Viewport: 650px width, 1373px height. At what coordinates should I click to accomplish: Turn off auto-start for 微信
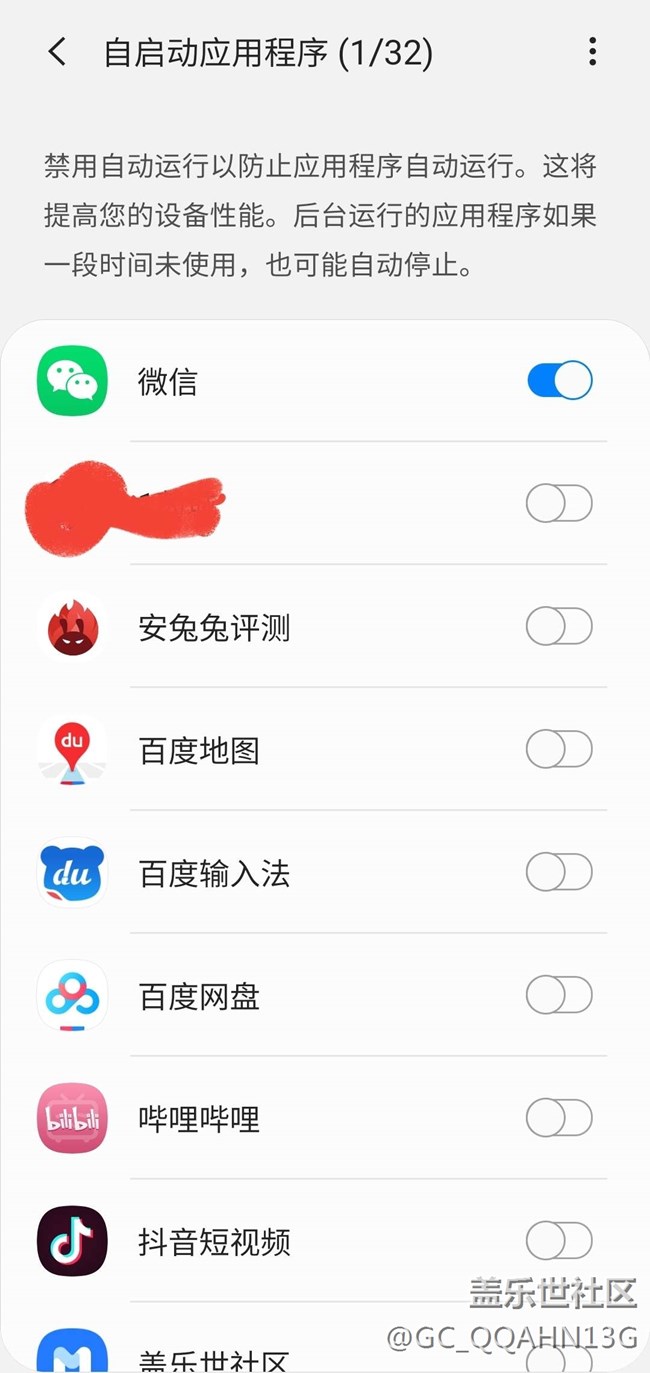[560, 381]
